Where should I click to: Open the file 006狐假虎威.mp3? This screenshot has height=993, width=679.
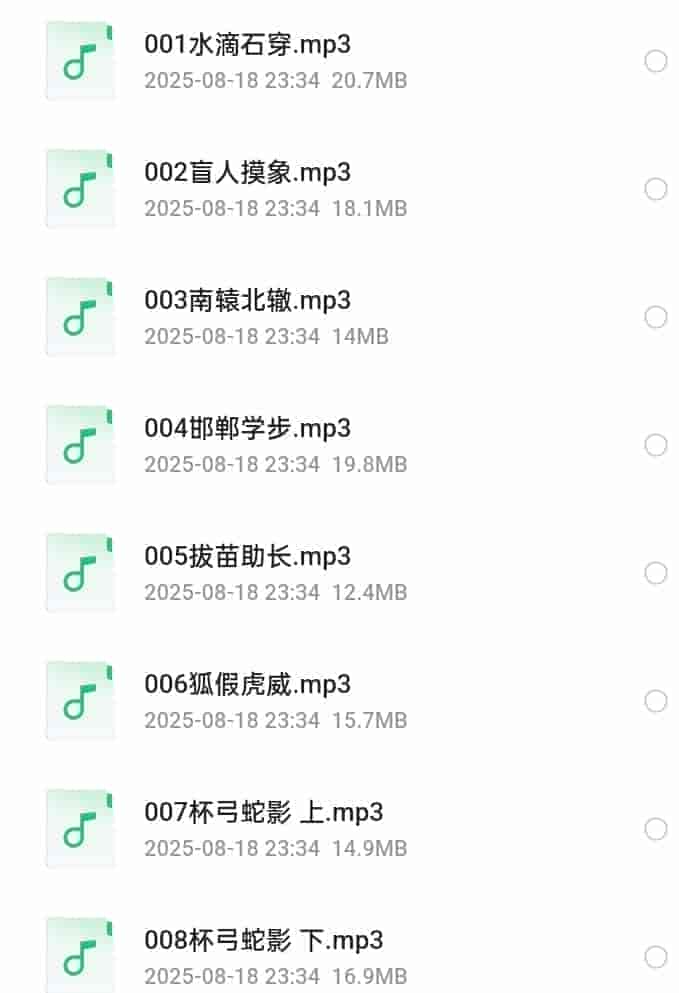click(x=247, y=685)
